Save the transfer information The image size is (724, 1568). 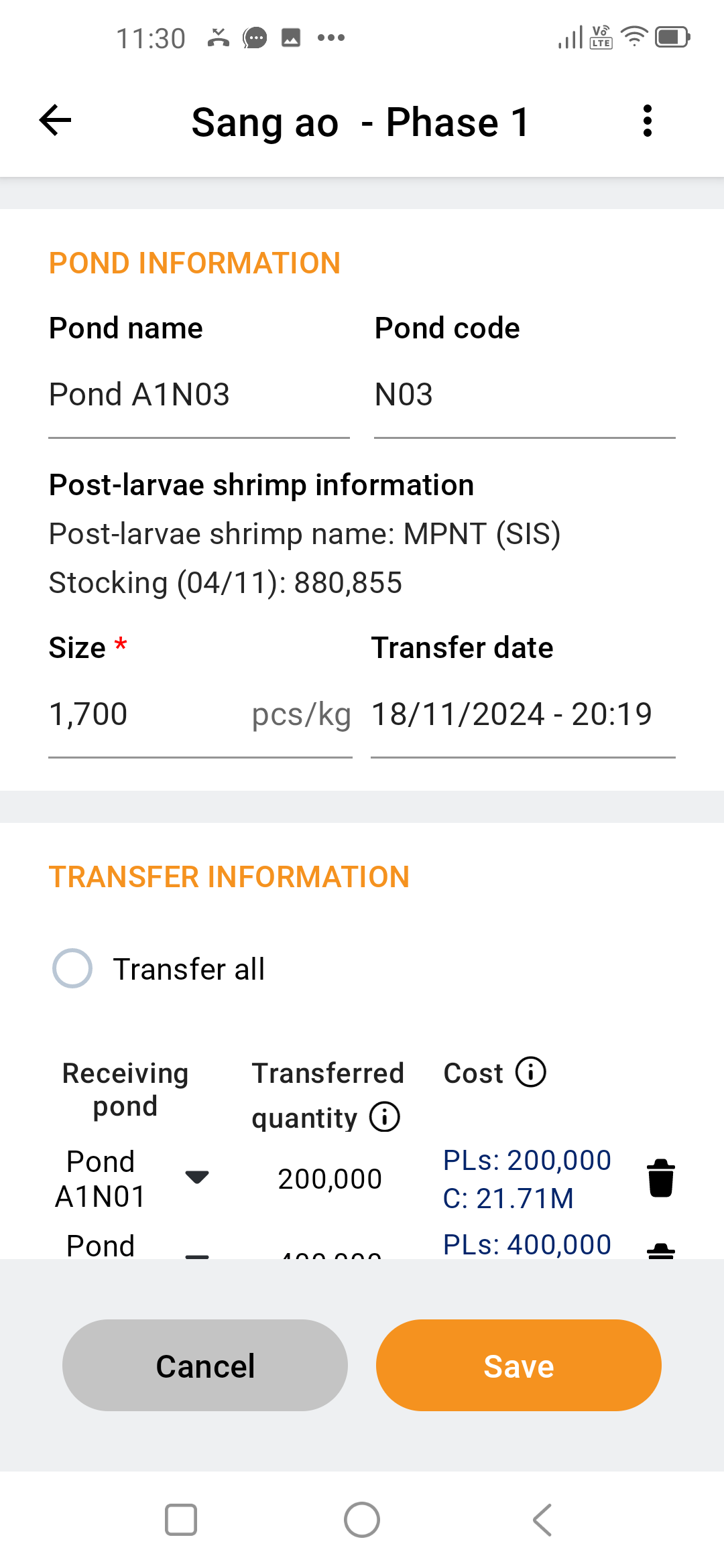519,1366
